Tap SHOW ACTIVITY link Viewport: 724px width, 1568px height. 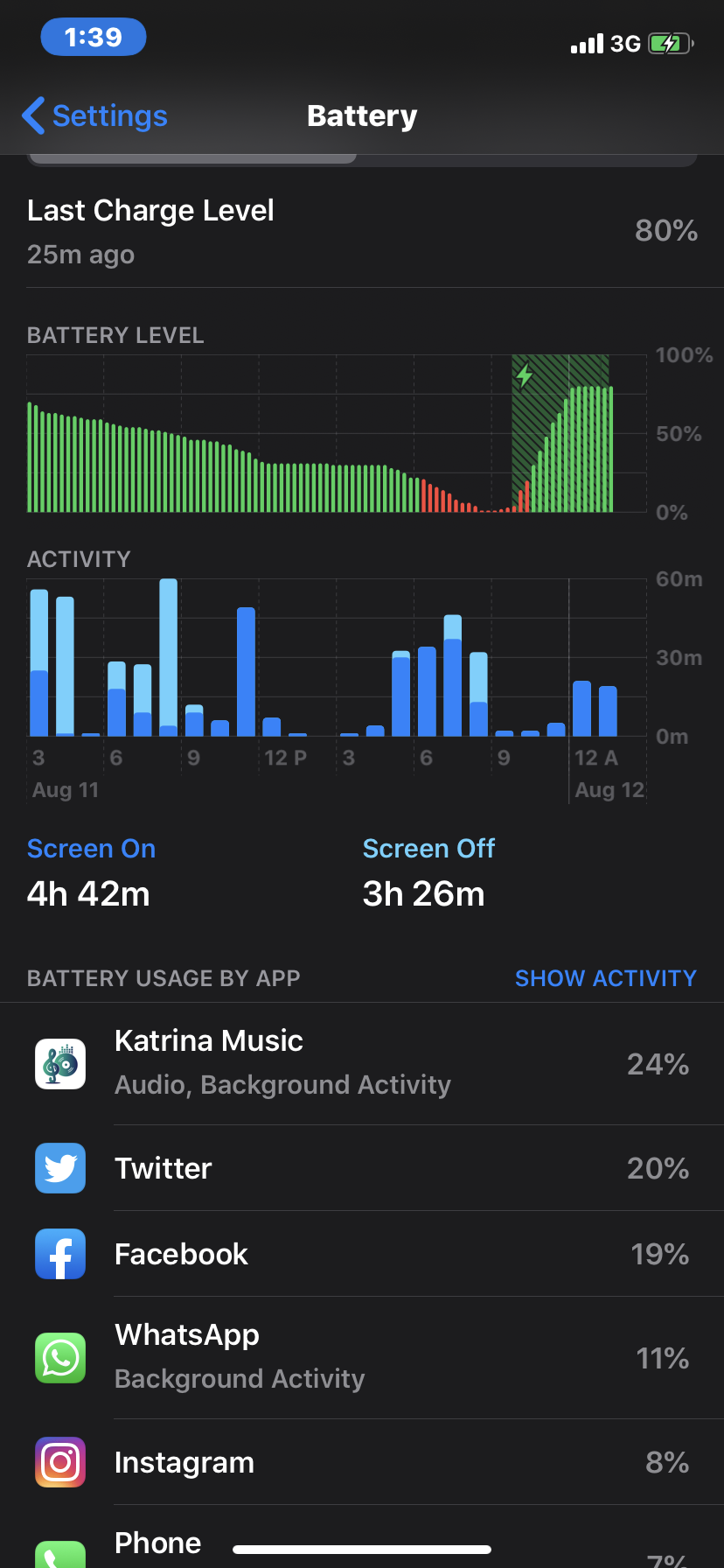click(605, 978)
